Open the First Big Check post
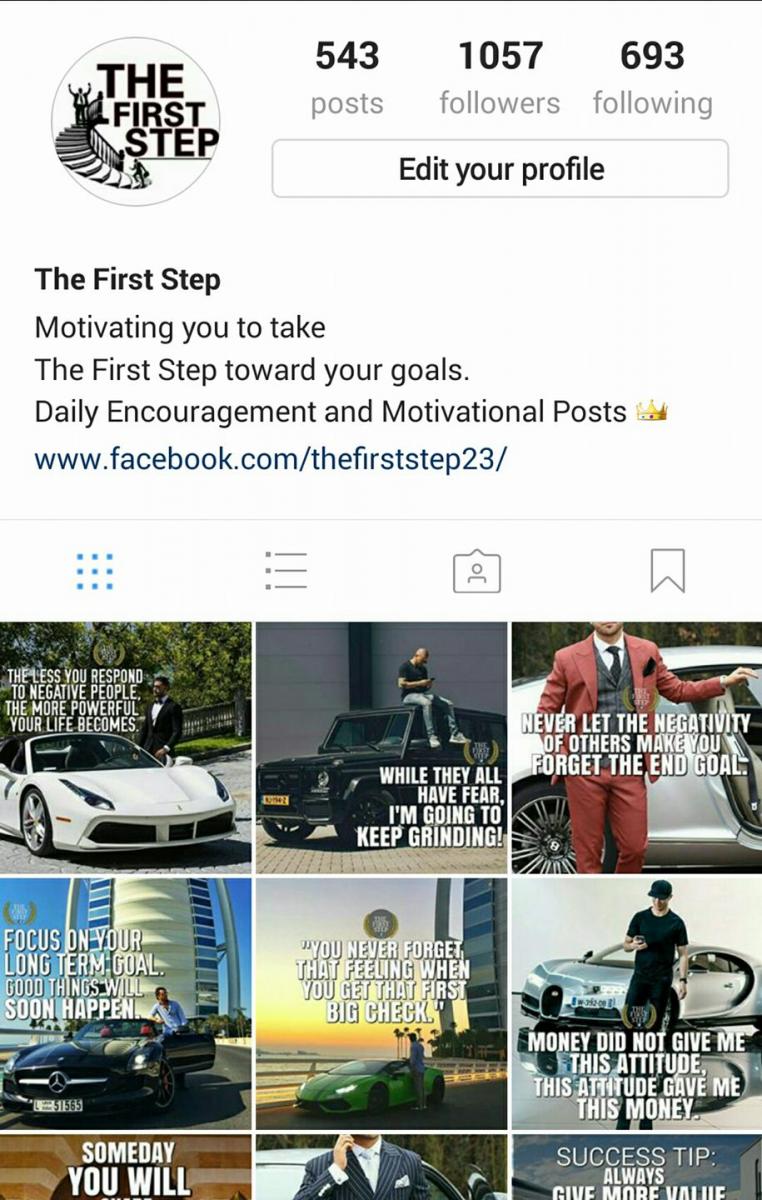762x1200 pixels. (381, 1003)
